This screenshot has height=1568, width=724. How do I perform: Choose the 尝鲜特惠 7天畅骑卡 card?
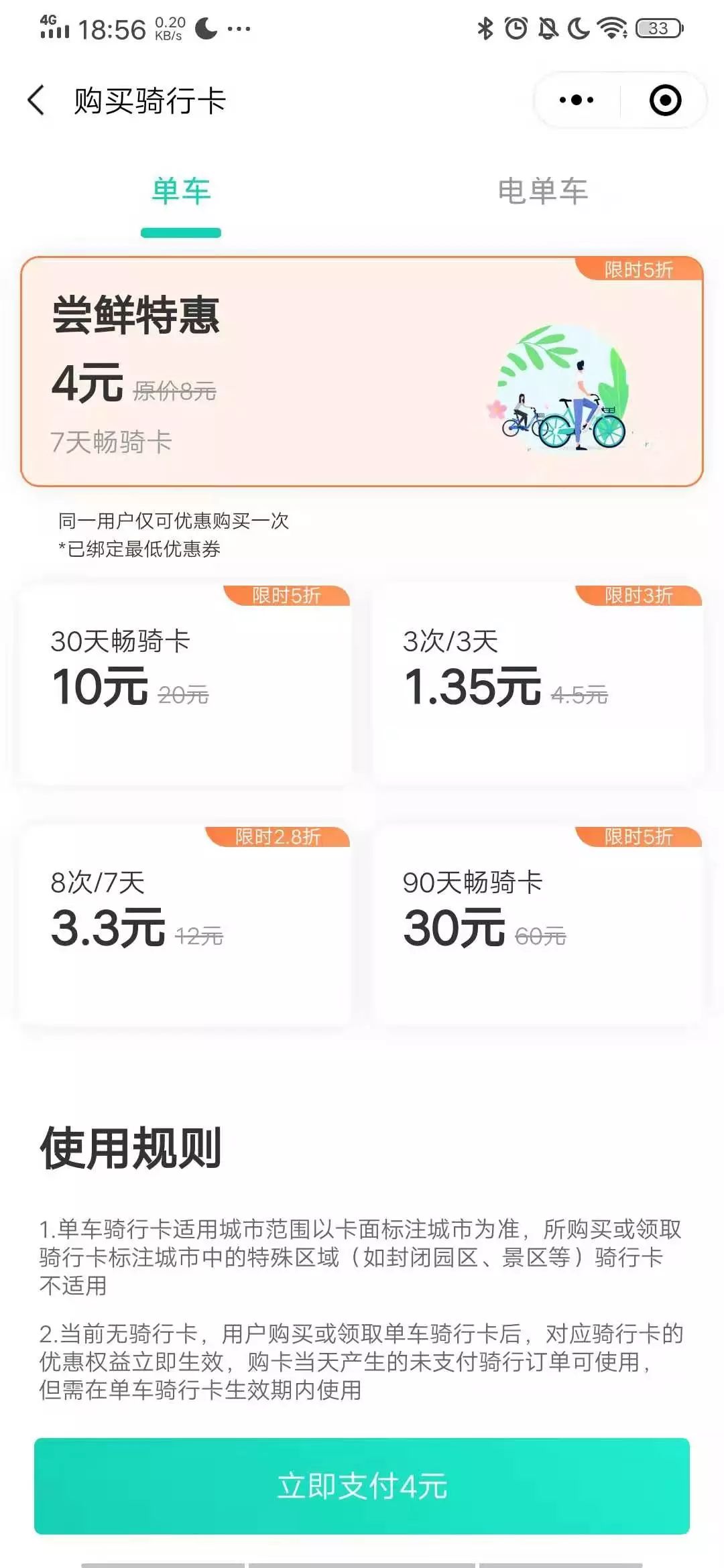click(x=362, y=371)
